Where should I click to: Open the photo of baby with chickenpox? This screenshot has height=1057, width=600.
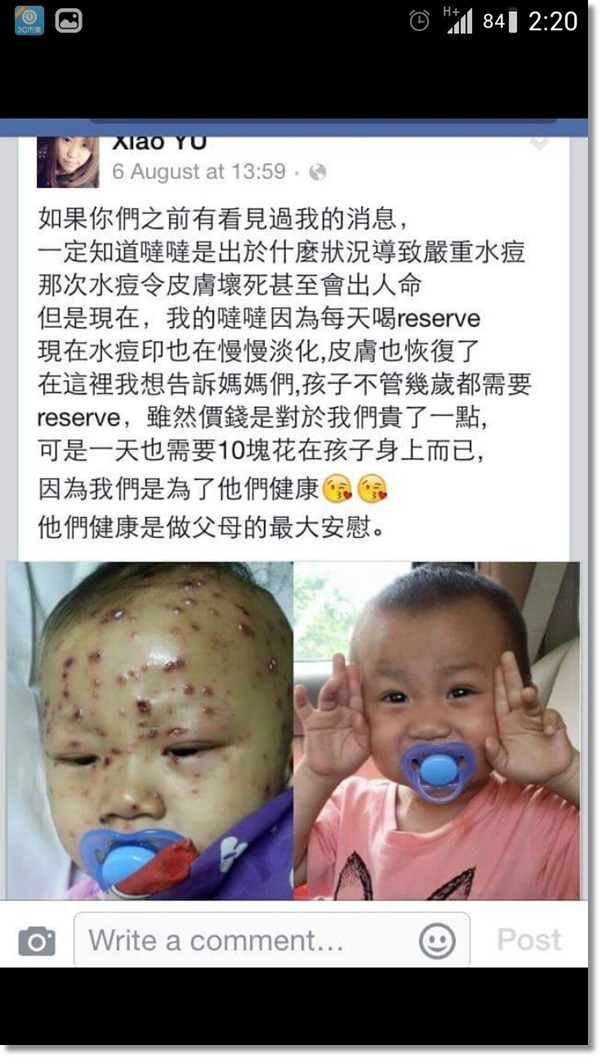[150, 730]
